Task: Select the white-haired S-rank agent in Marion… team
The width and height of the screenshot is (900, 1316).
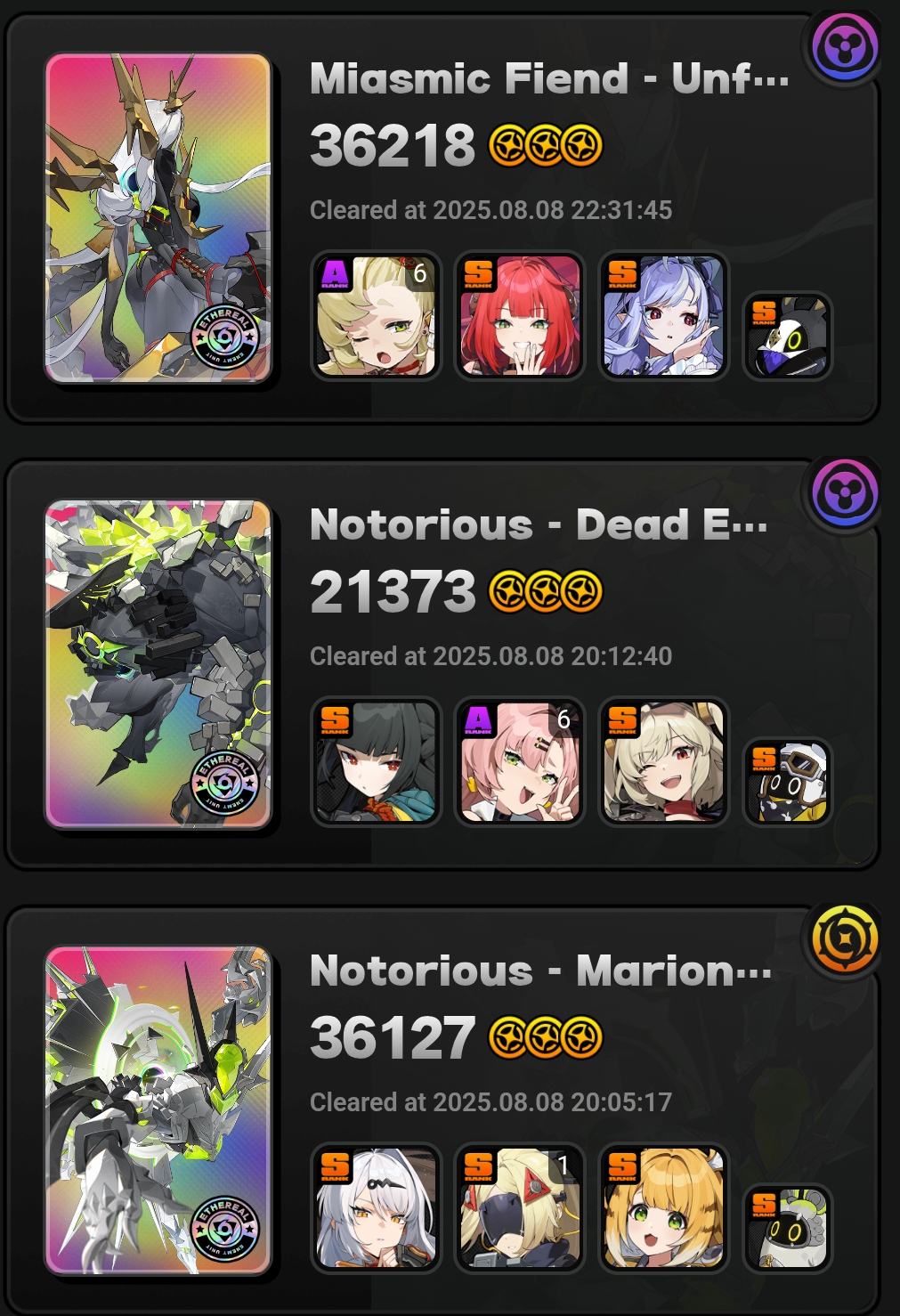Action: (377, 1208)
